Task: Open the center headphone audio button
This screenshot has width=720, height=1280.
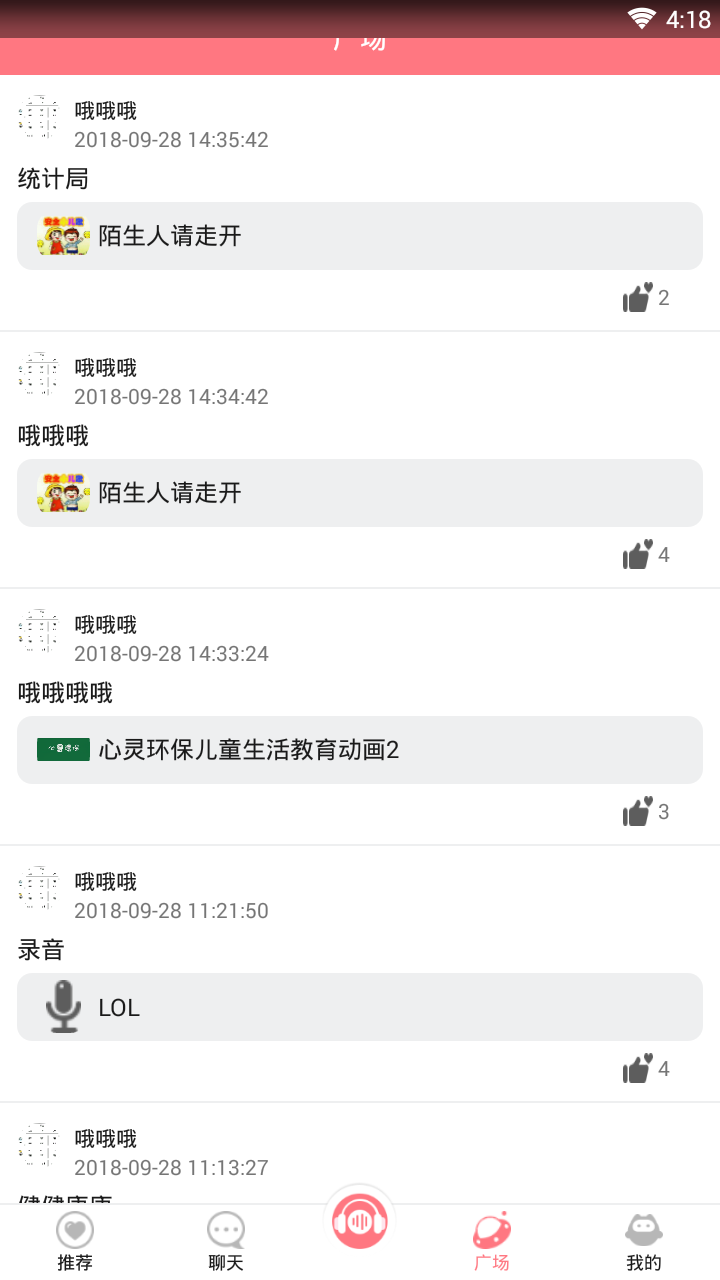Action: (x=360, y=1221)
